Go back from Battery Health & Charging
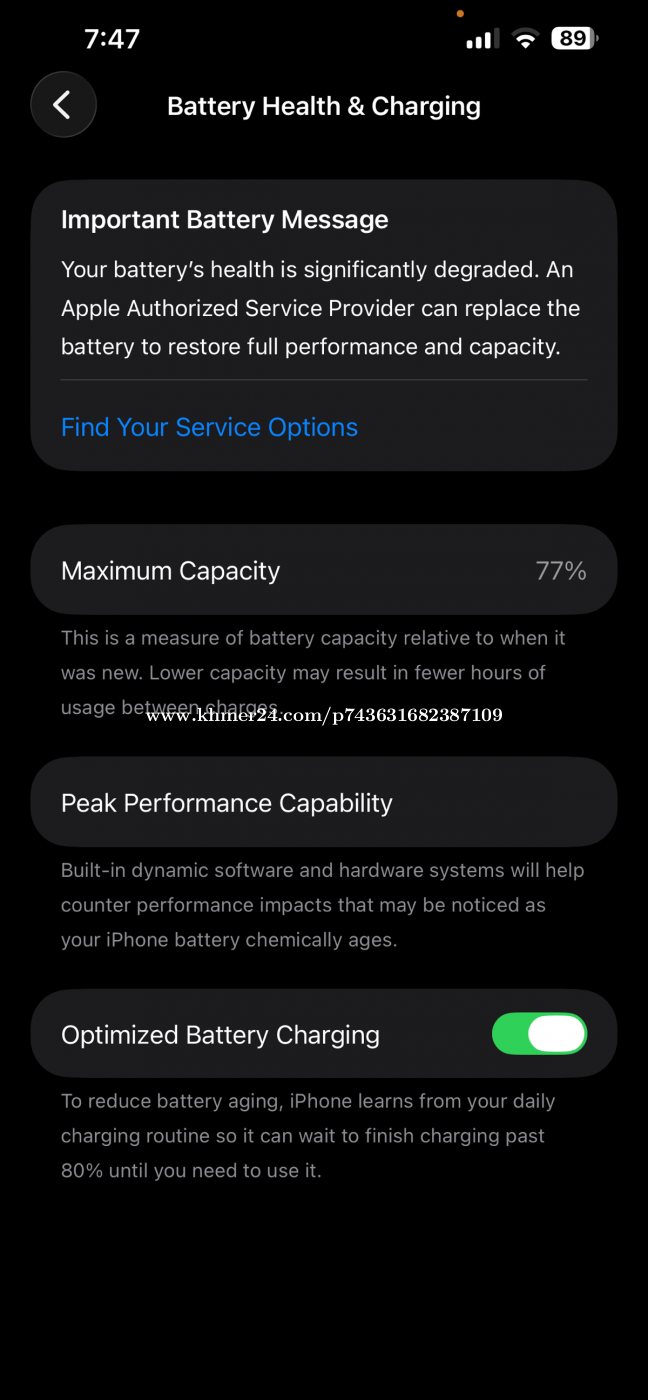 [63, 105]
